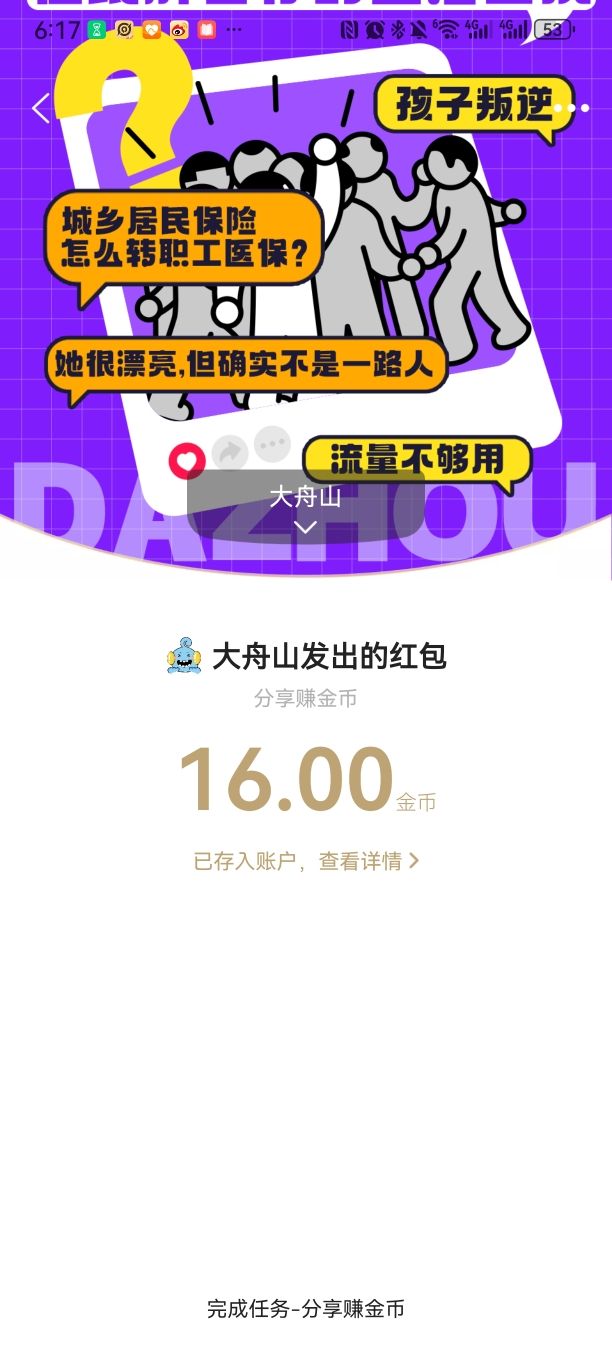Screen dimensions: 612x1350
Task: Expand the 大舟山 dropdown chevron
Action: coord(306,527)
